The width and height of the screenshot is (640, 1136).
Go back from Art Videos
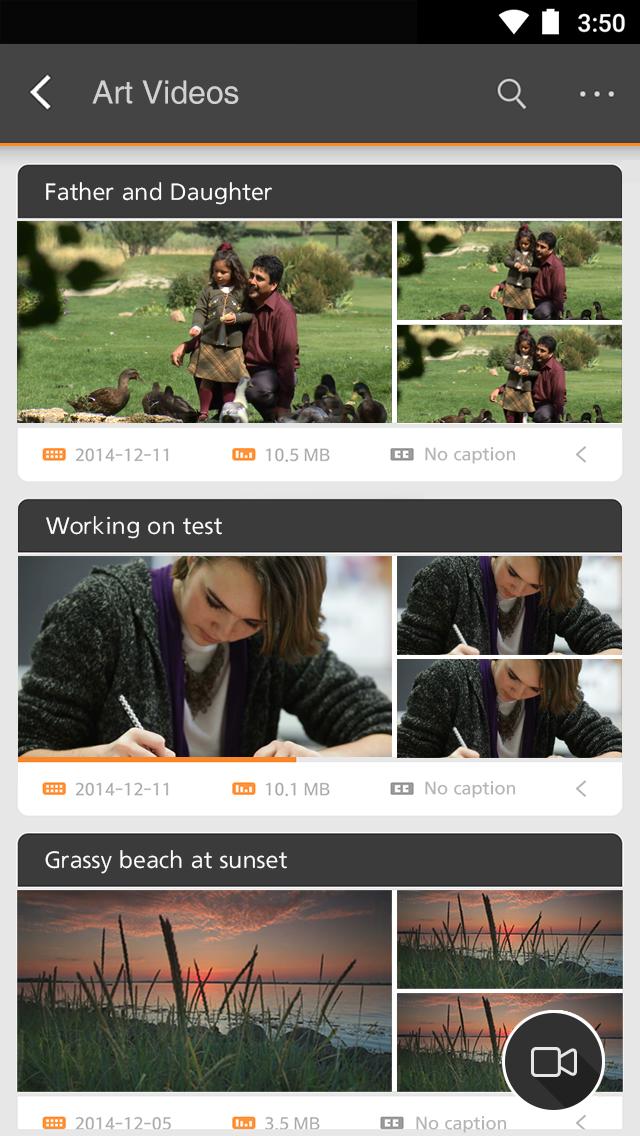pos(41,93)
